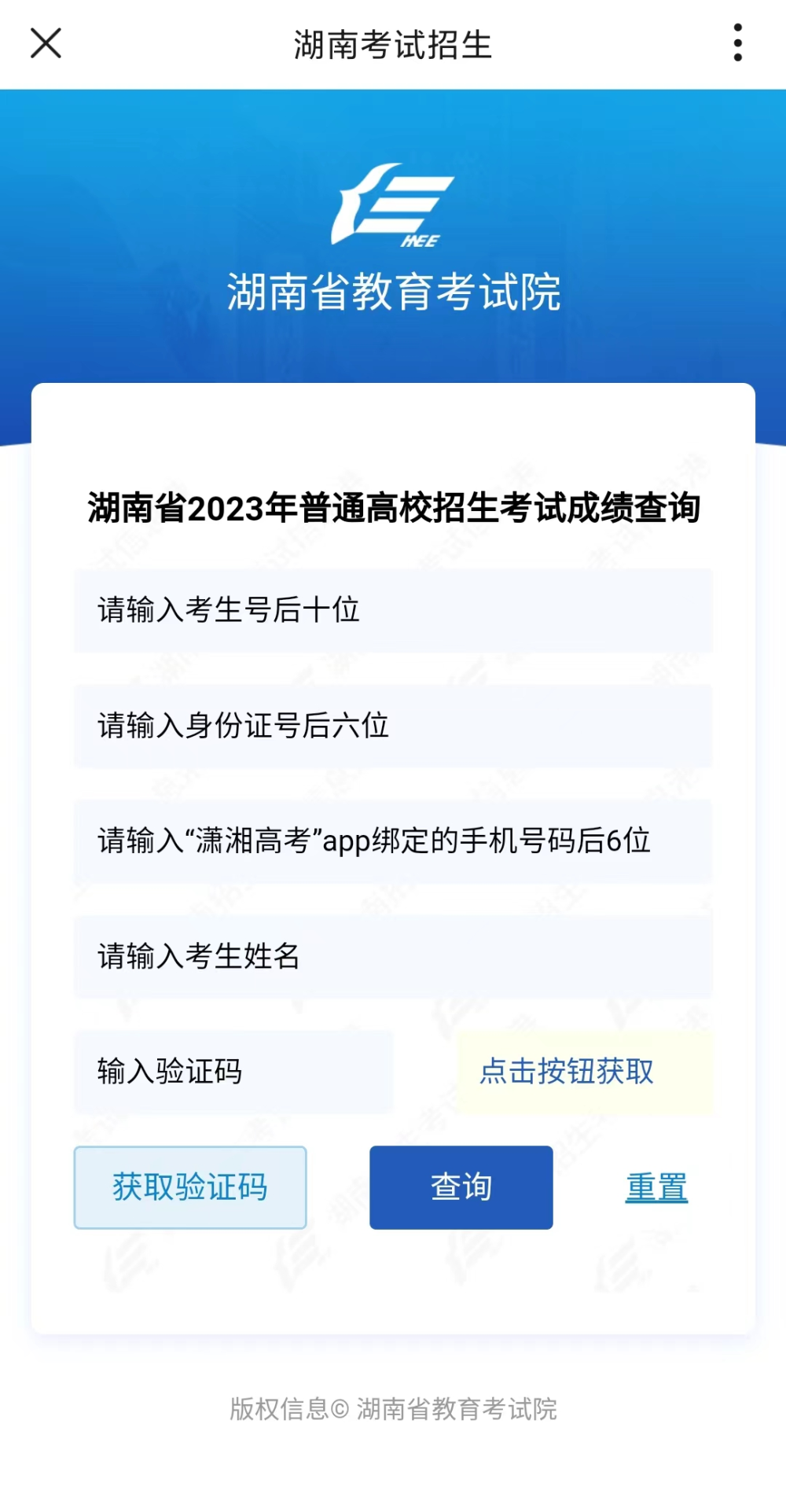Tap the 获取验证码 button
786x1512 pixels.
[190, 1187]
